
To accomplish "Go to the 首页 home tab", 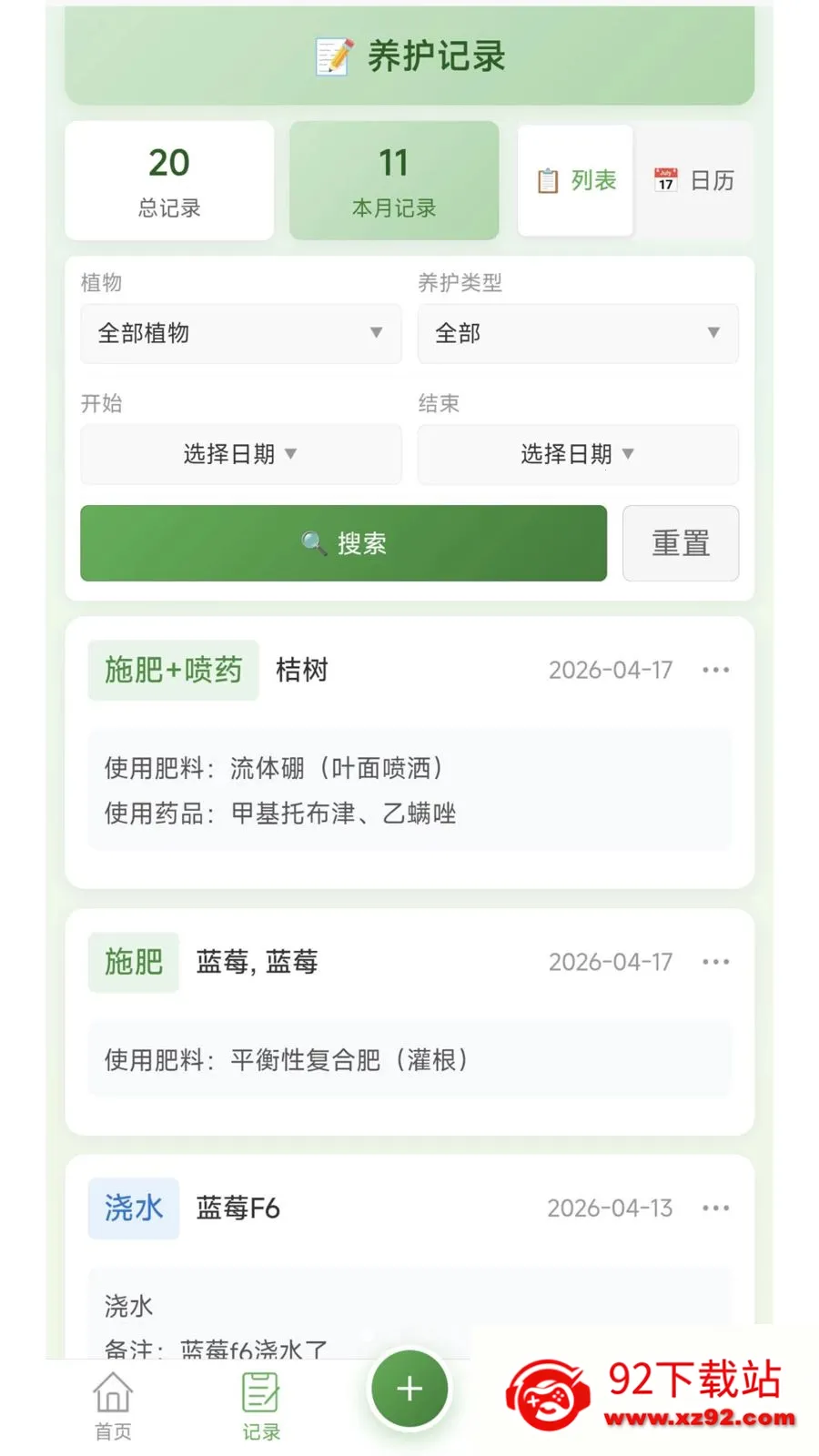I will [113, 1406].
